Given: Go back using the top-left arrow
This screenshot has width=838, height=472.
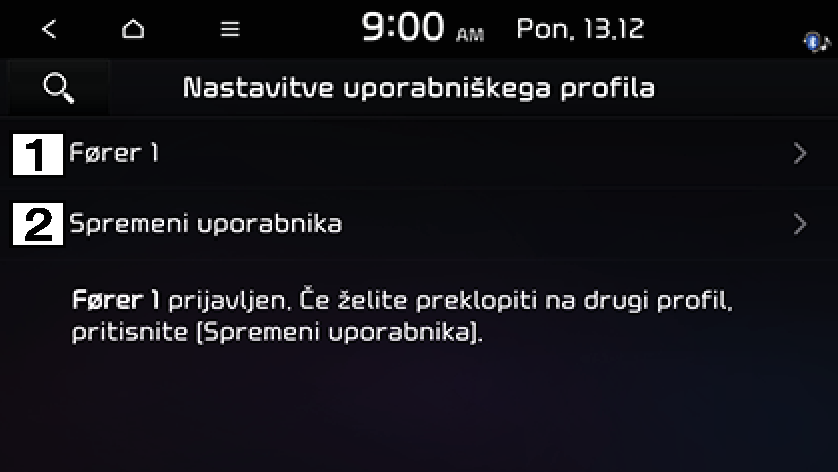Looking at the screenshot, I should coord(49,30).
